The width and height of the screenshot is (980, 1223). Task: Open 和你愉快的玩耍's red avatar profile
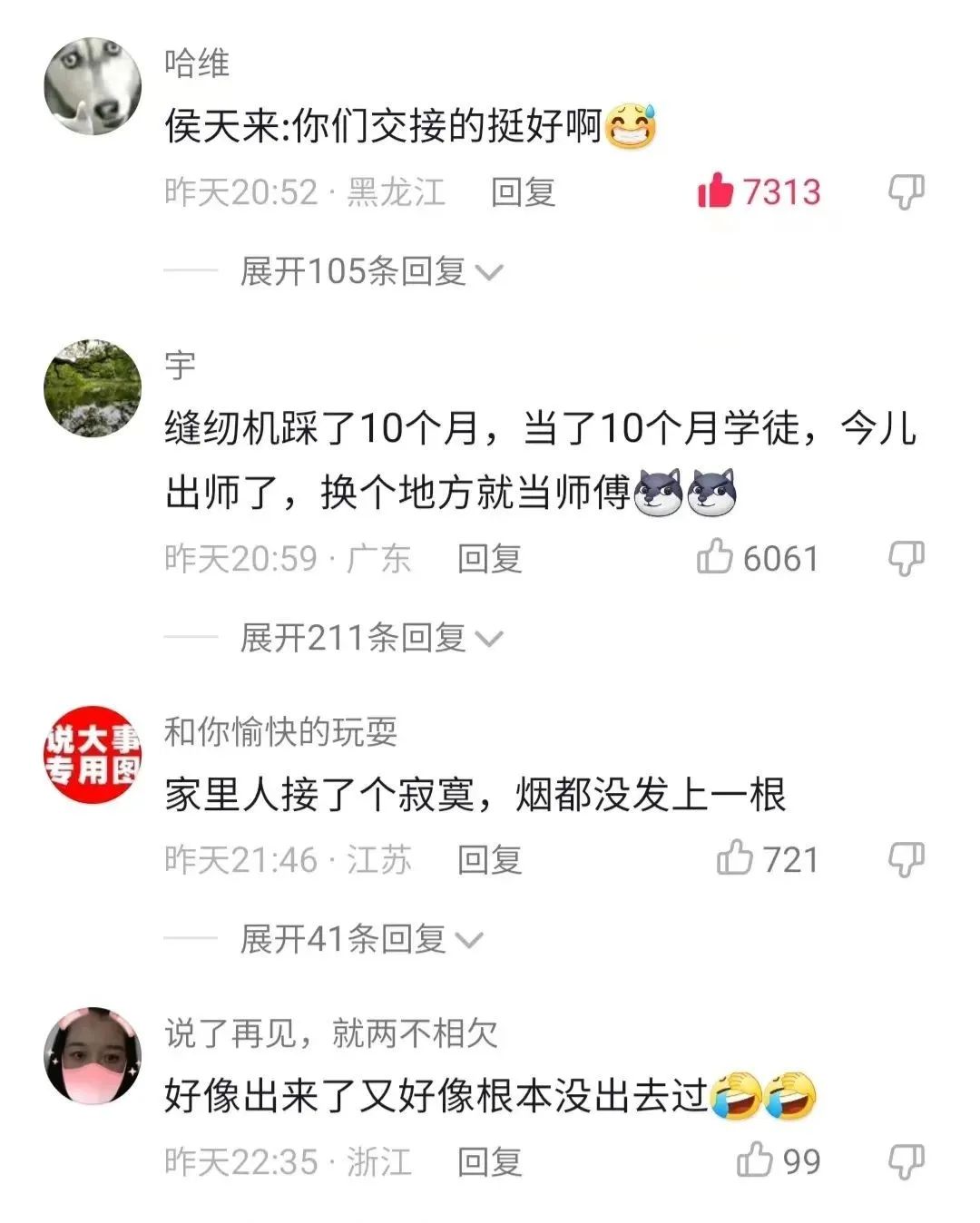coord(93,755)
